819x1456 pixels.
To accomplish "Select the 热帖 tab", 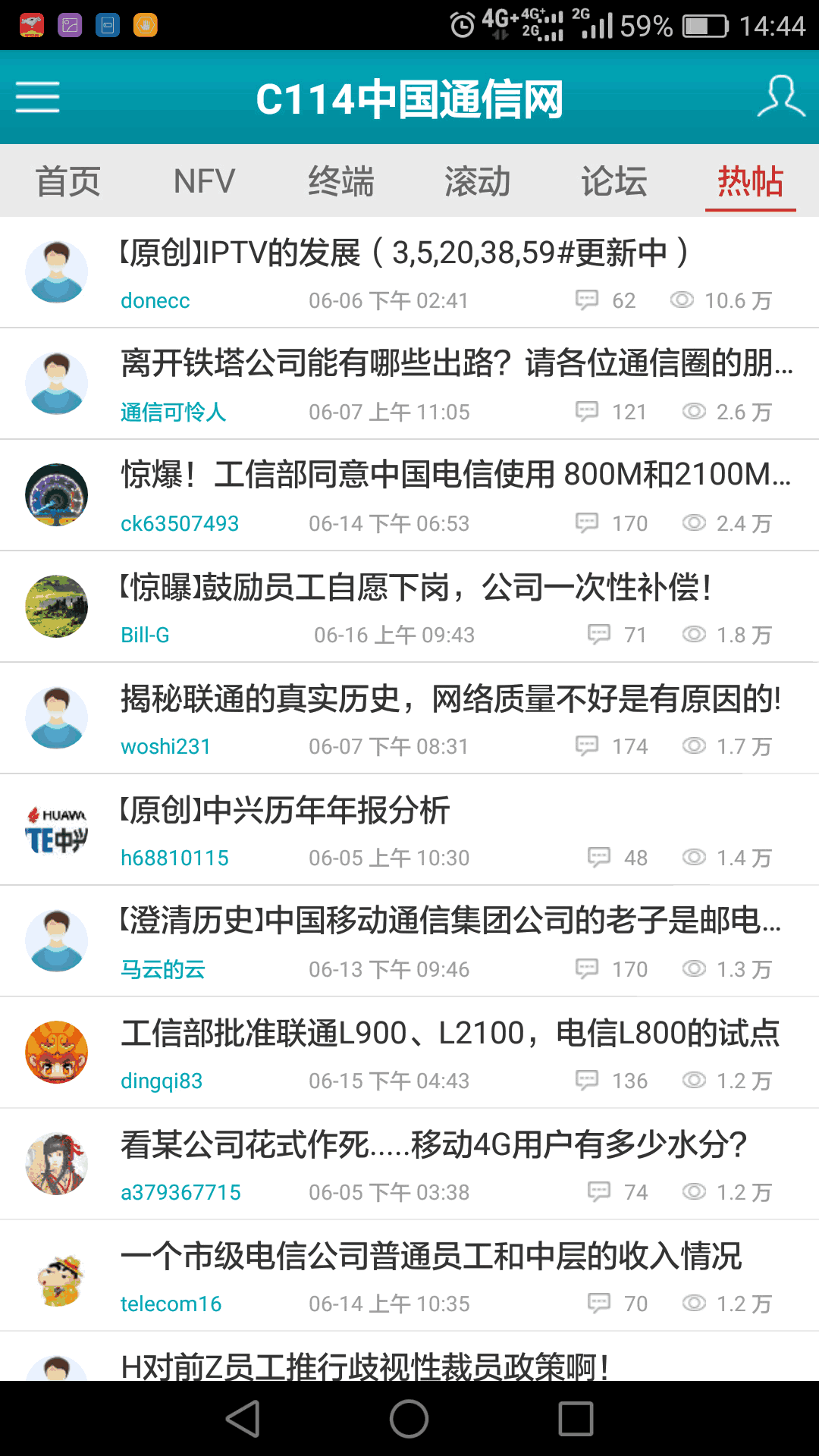I will [750, 181].
